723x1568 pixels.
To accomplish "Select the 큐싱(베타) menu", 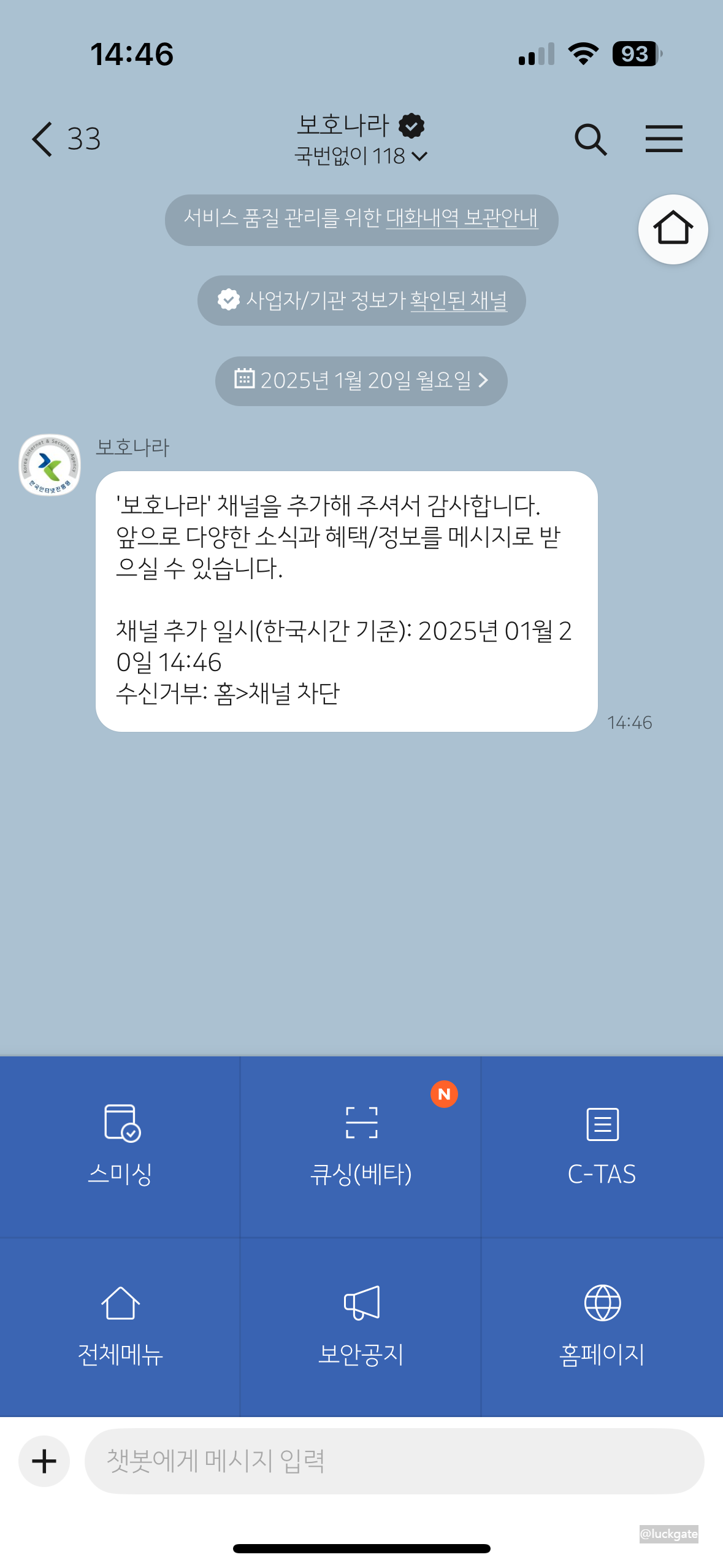I will pyautogui.click(x=361, y=1146).
